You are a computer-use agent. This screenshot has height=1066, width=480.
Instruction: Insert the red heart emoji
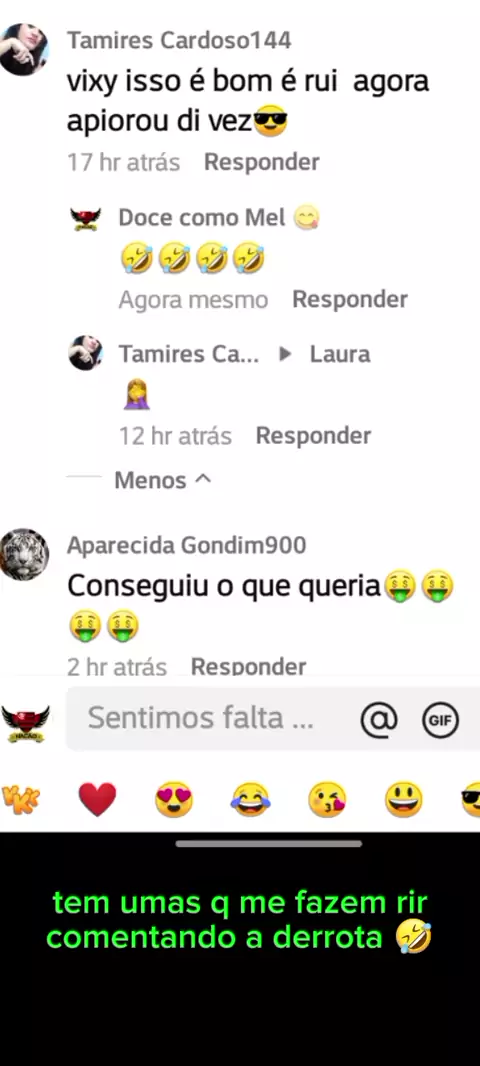[x=97, y=800]
